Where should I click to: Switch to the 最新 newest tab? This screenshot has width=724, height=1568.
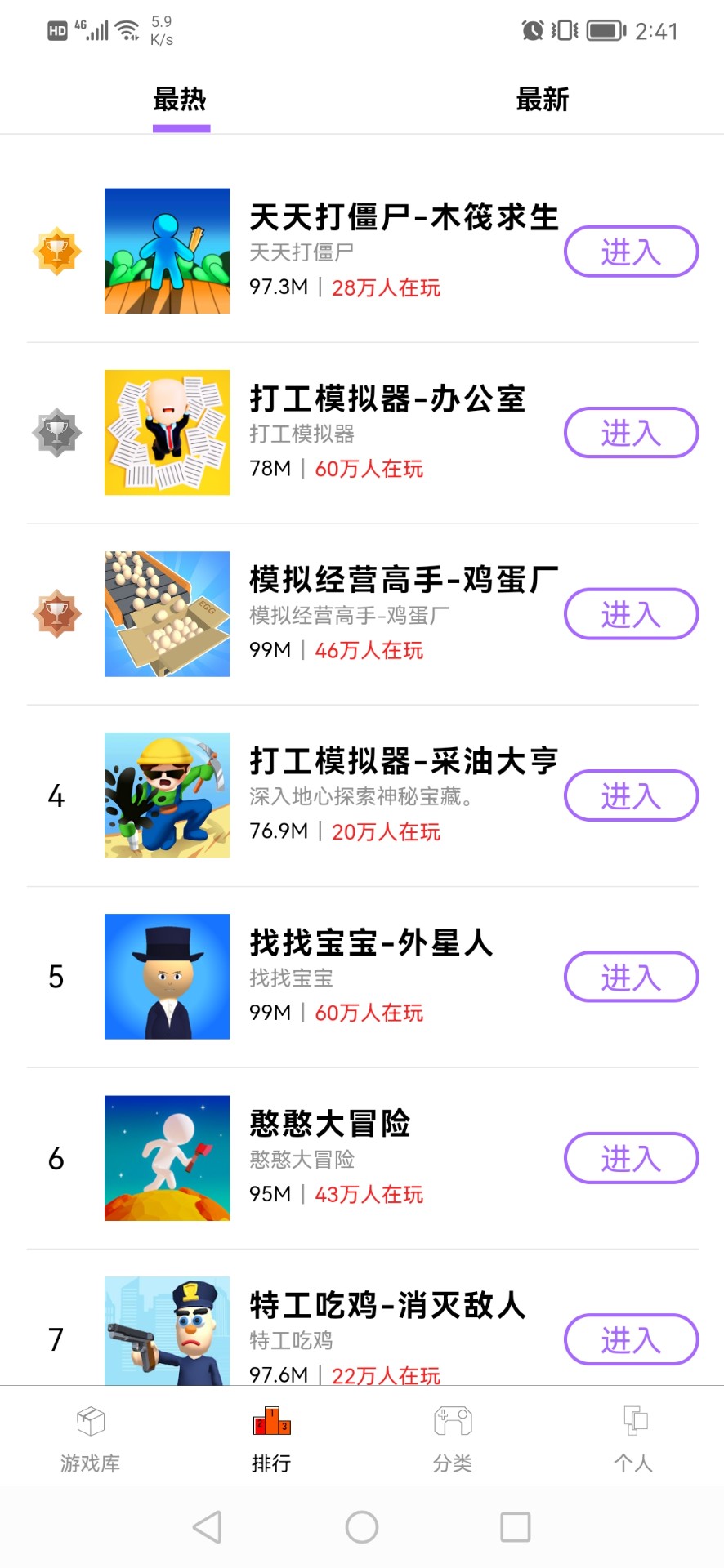[543, 100]
